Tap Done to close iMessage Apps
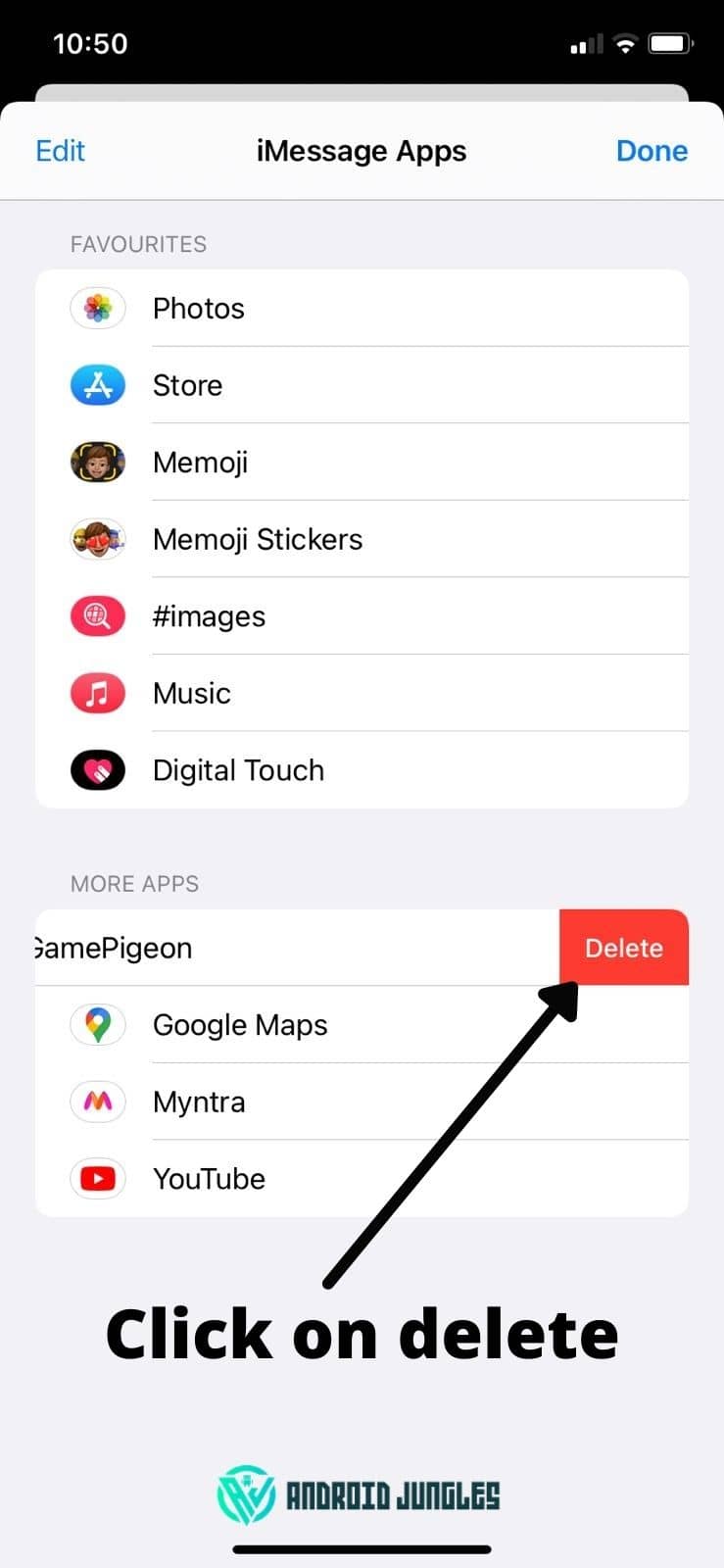This screenshot has width=724, height=1568. point(652,151)
